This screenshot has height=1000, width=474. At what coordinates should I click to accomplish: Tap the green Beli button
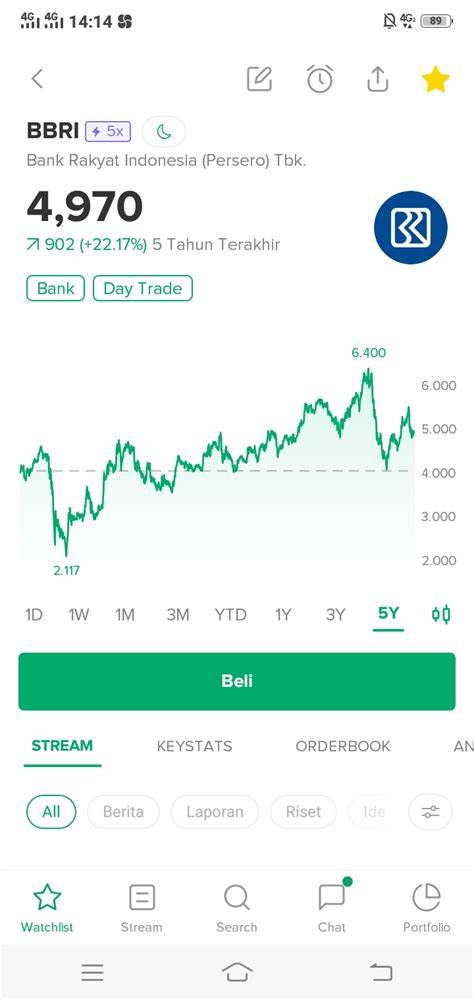tap(237, 681)
